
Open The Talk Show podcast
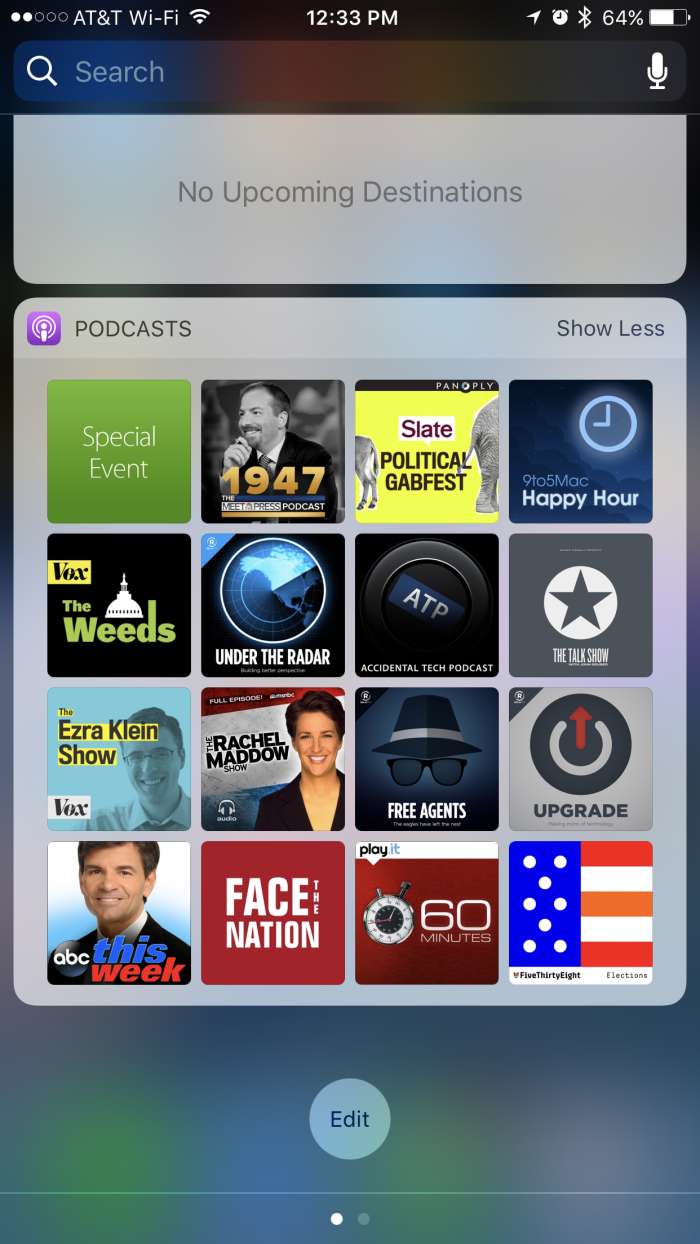pos(581,606)
